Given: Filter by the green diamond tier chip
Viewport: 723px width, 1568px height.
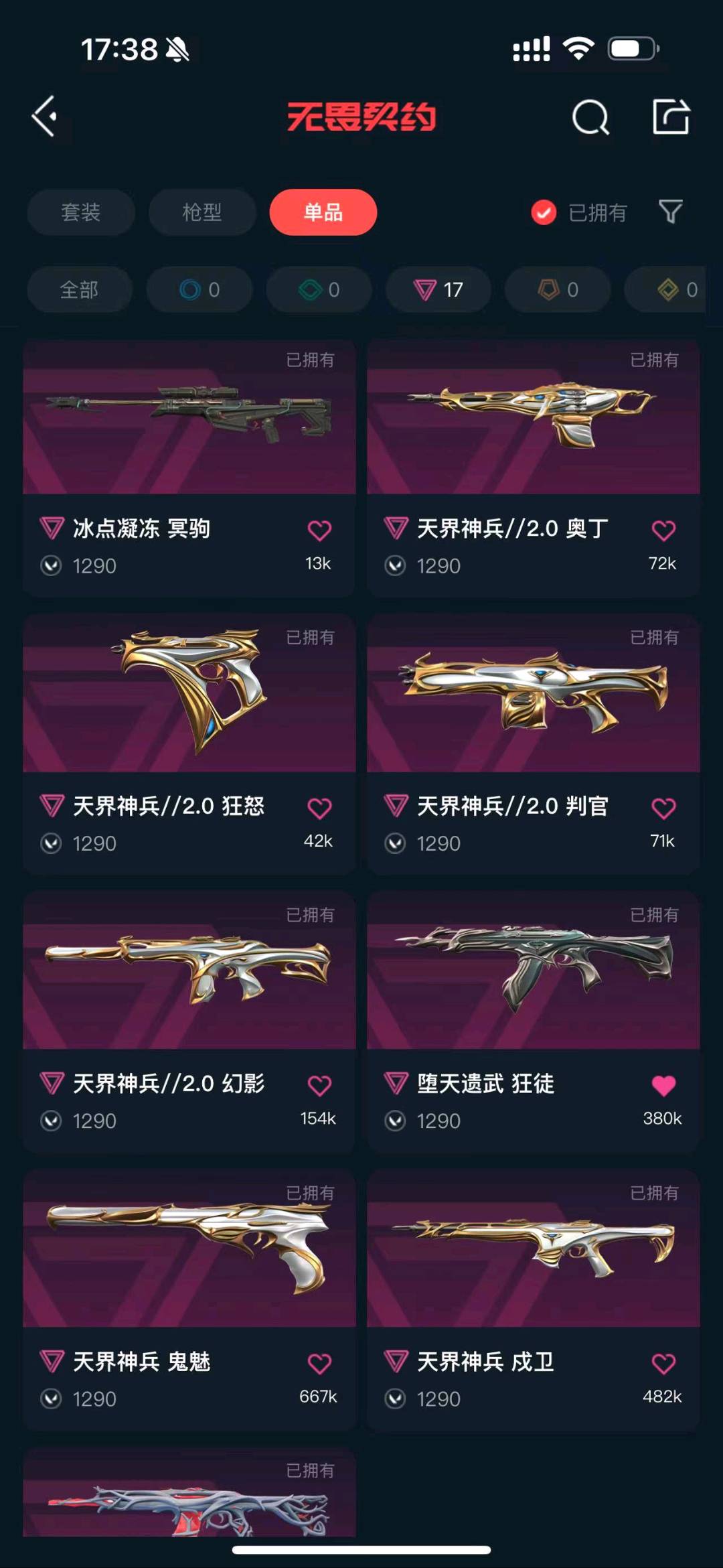Looking at the screenshot, I should [319, 290].
